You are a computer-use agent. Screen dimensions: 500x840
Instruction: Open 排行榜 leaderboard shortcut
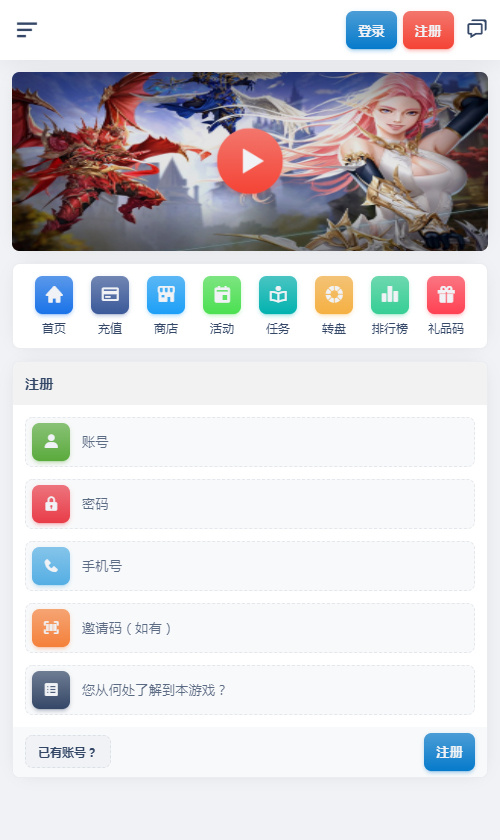point(390,306)
